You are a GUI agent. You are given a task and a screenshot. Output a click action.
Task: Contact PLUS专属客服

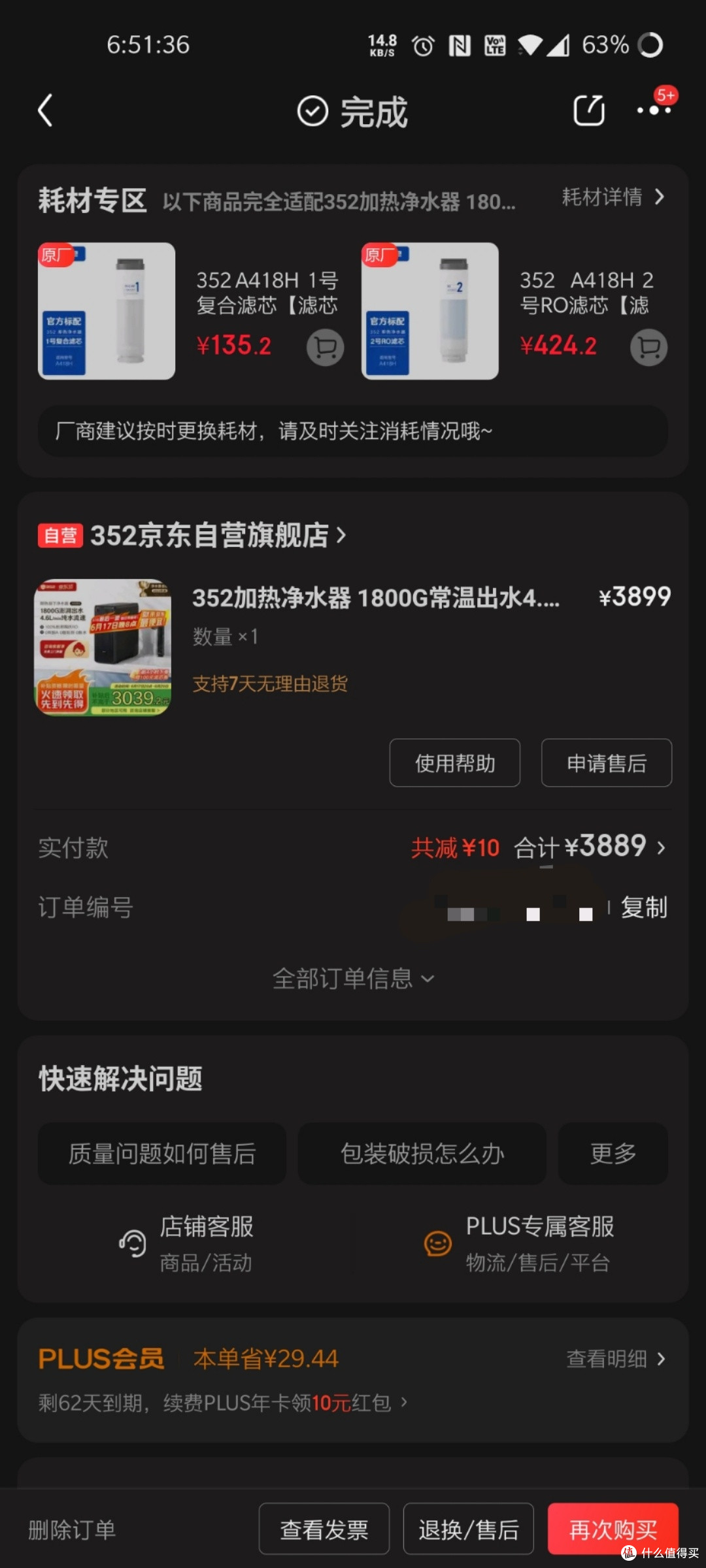[x=519, y=1243]
